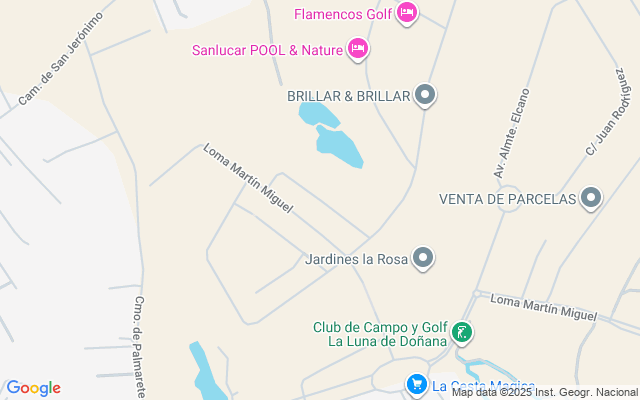Tap the La Costa Magica shopping pin
640x400 pixels.
point(418,384)
